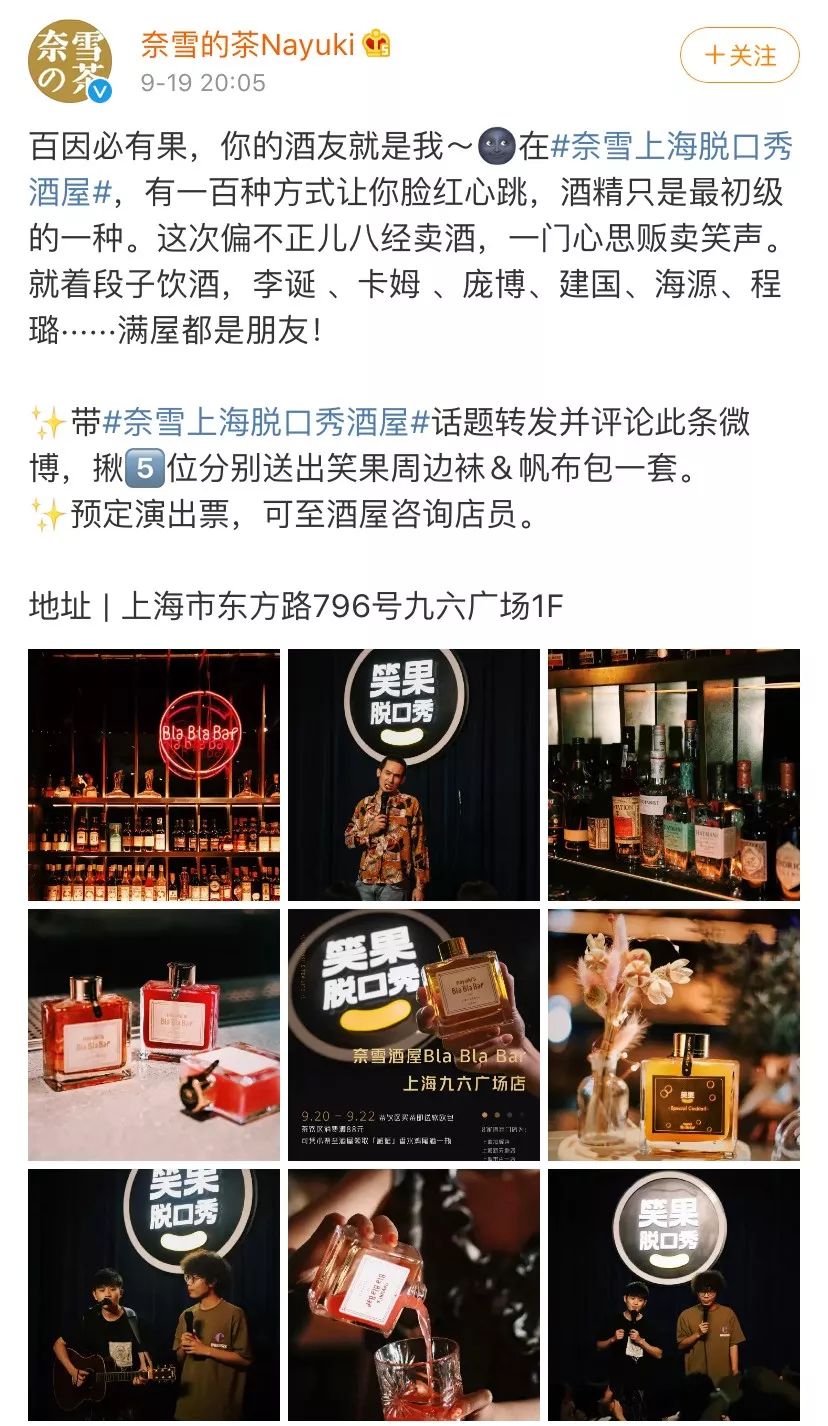Open the 奈雪的茶 profile avatar
828x1426 pixels.
(69, 61)
